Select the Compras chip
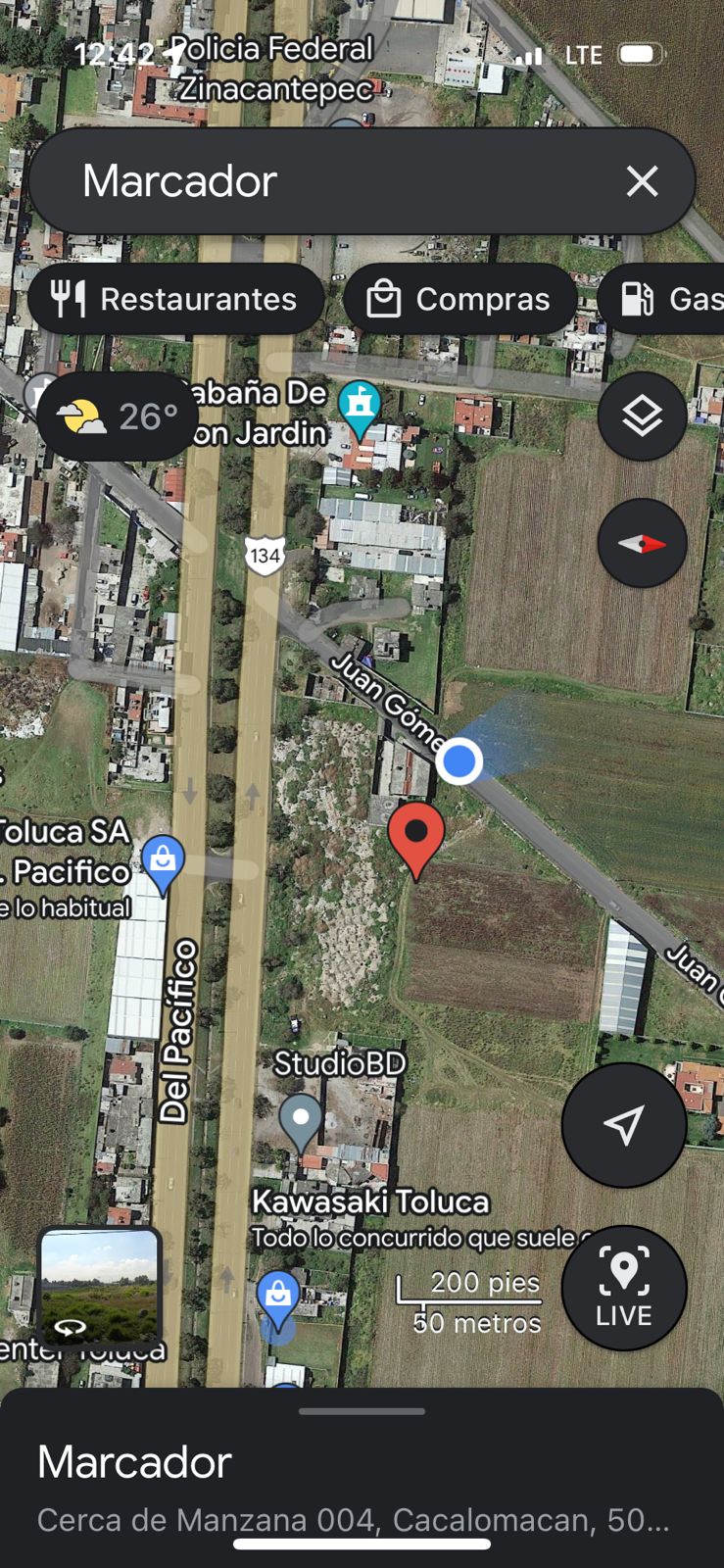Screen dimensions: 724x1568 pos(459,299)
